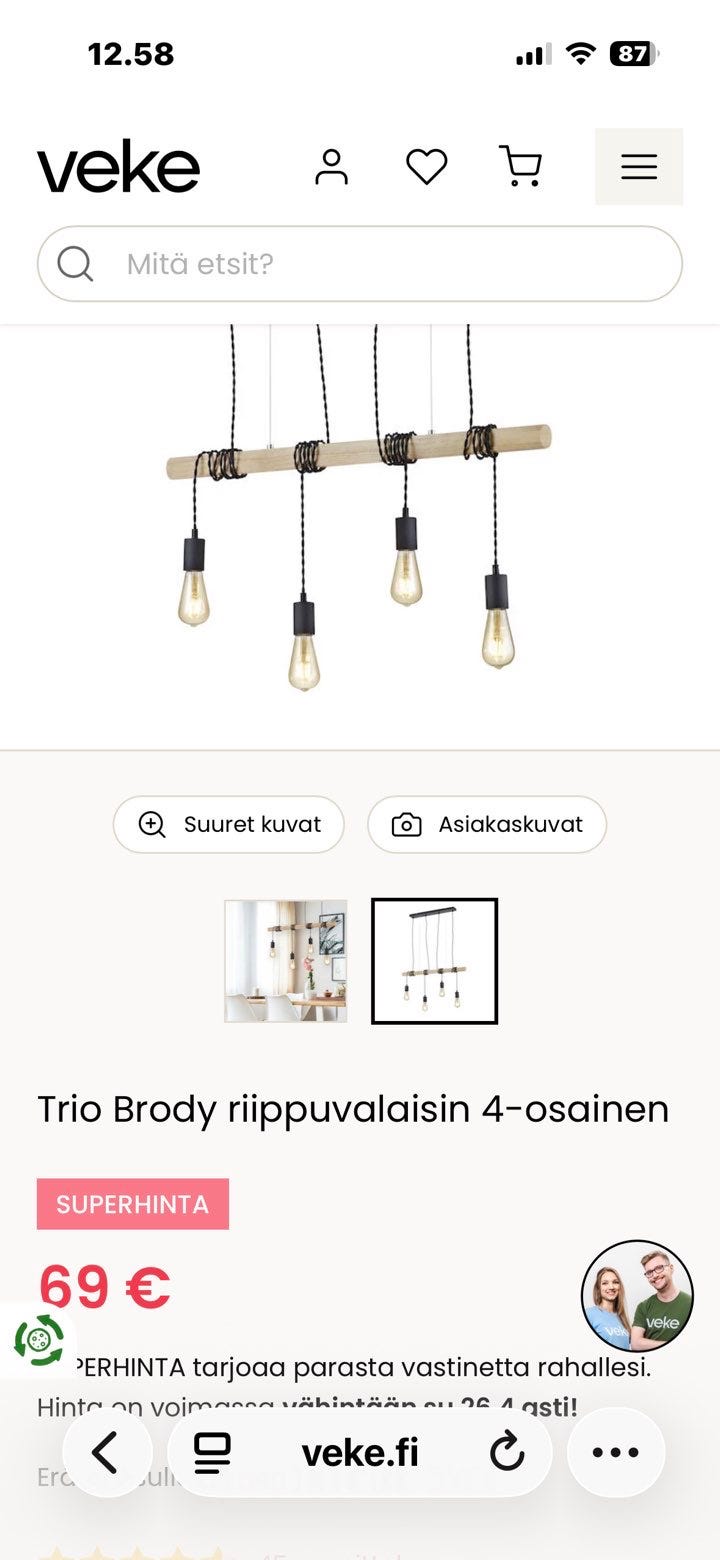Open the customer service chat avatars
720x1560 pixels.
pyautogui.click(x=637, y=1296)
